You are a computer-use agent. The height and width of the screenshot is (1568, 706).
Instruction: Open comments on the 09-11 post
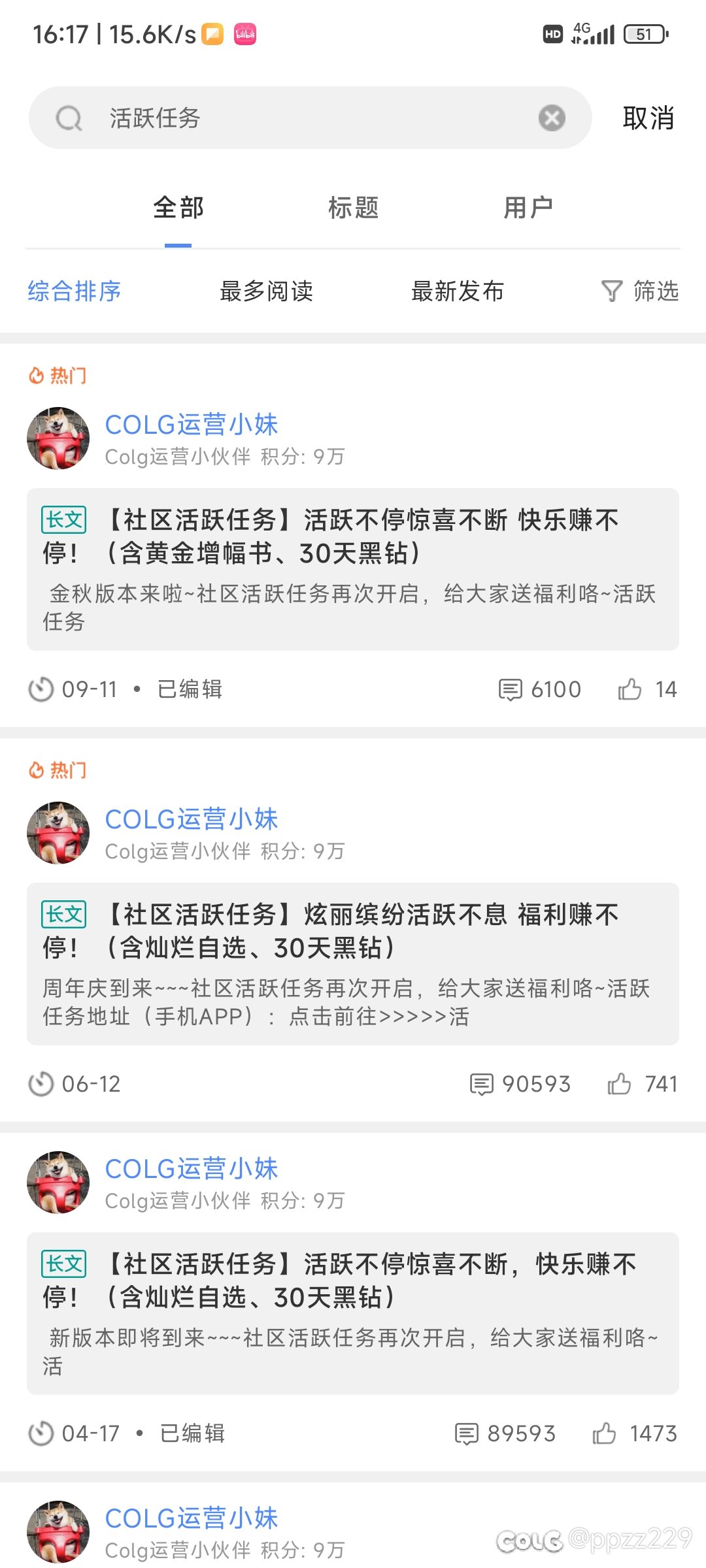(539, 689)
